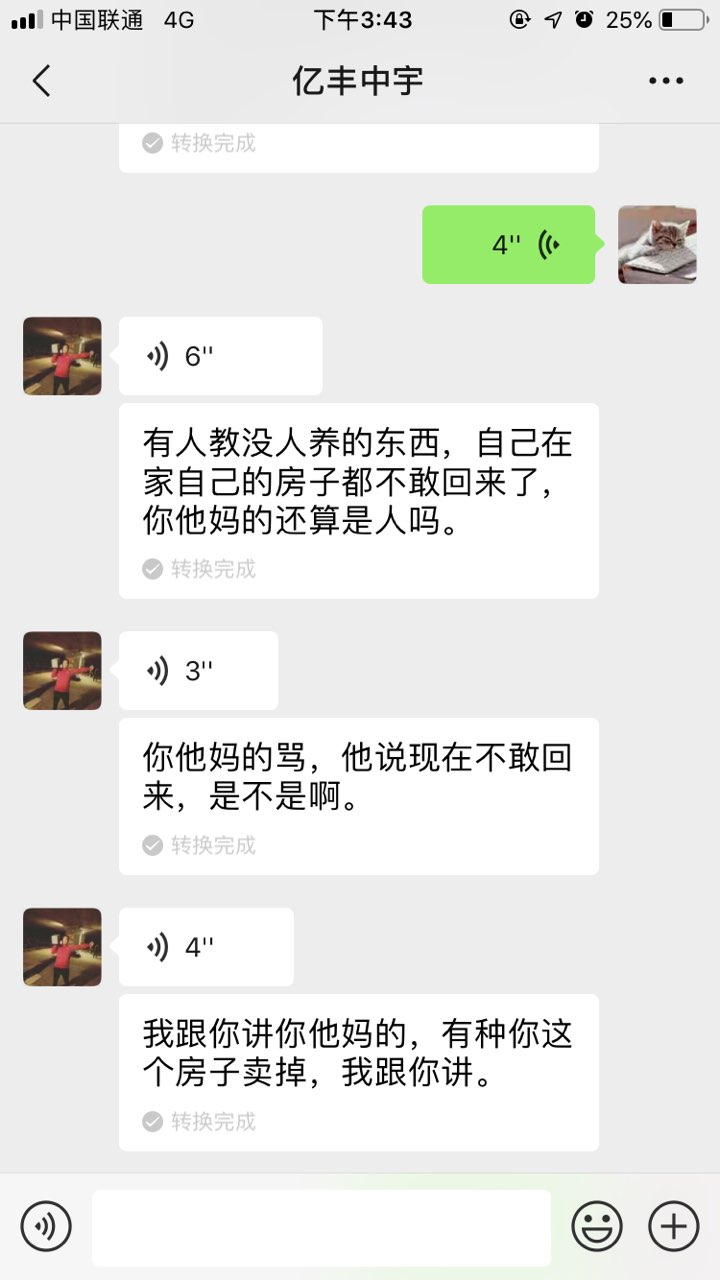Focus the message text box
The width and height of the screenshot is (720, 1280).
(x=321, y=1227)
